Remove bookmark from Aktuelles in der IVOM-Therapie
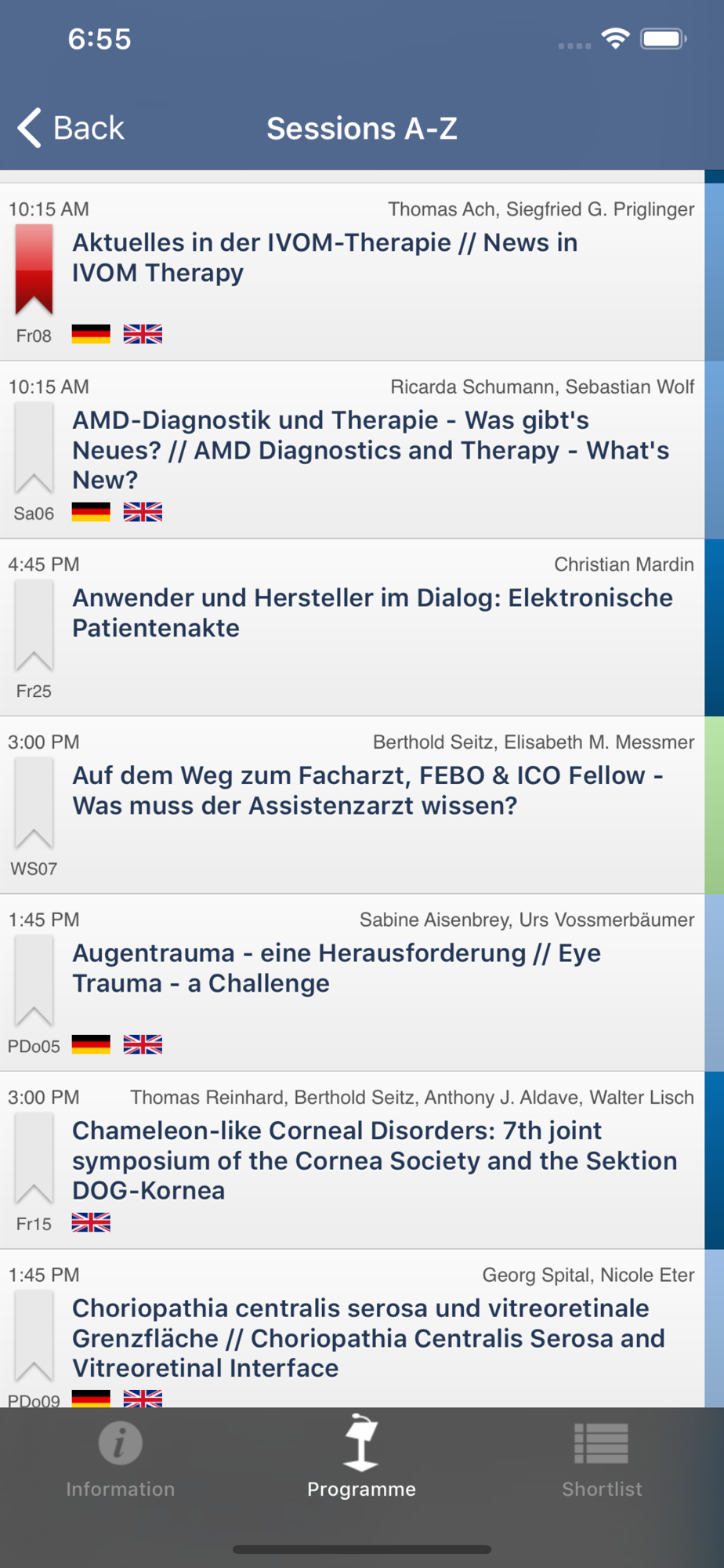Screen dimensions: 724x1568 [x=34, y=270]
